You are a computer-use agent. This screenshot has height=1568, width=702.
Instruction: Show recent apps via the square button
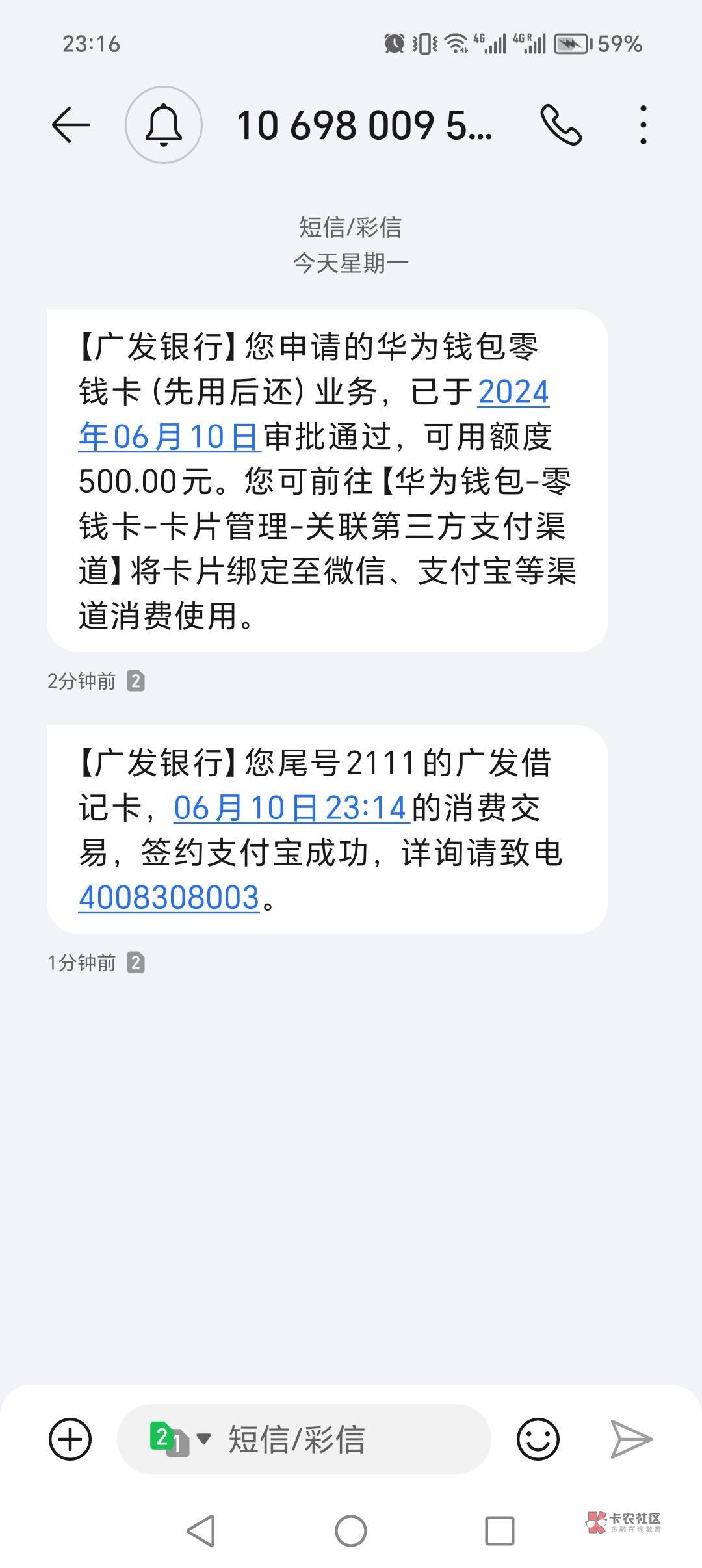pos(500,1531)
